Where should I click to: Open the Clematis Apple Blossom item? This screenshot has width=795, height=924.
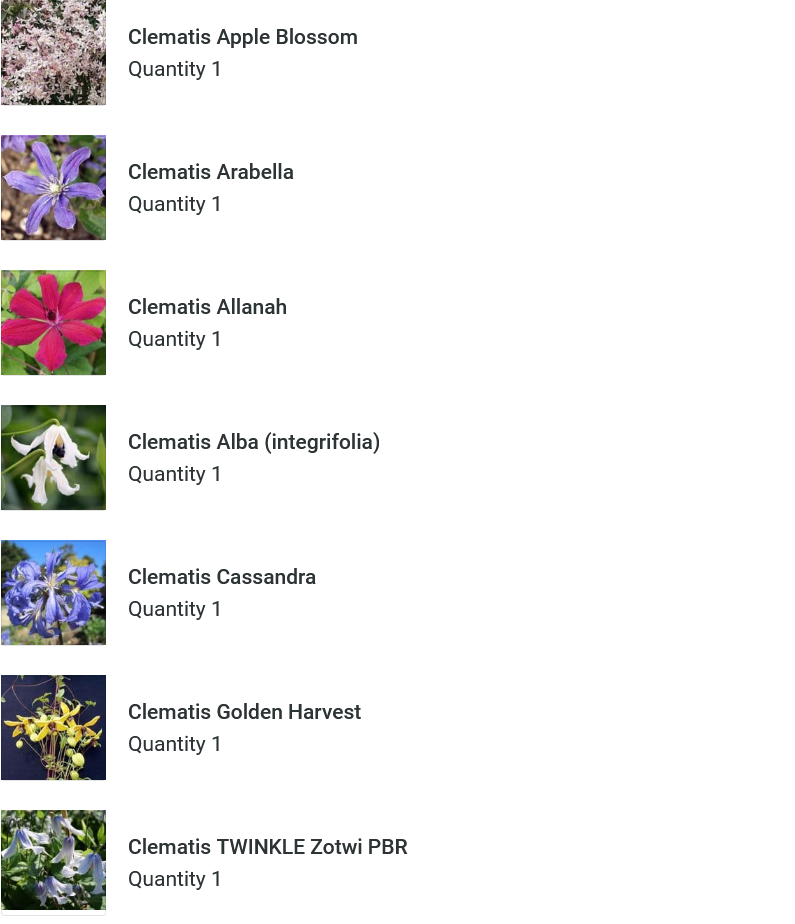click(242, 38)
